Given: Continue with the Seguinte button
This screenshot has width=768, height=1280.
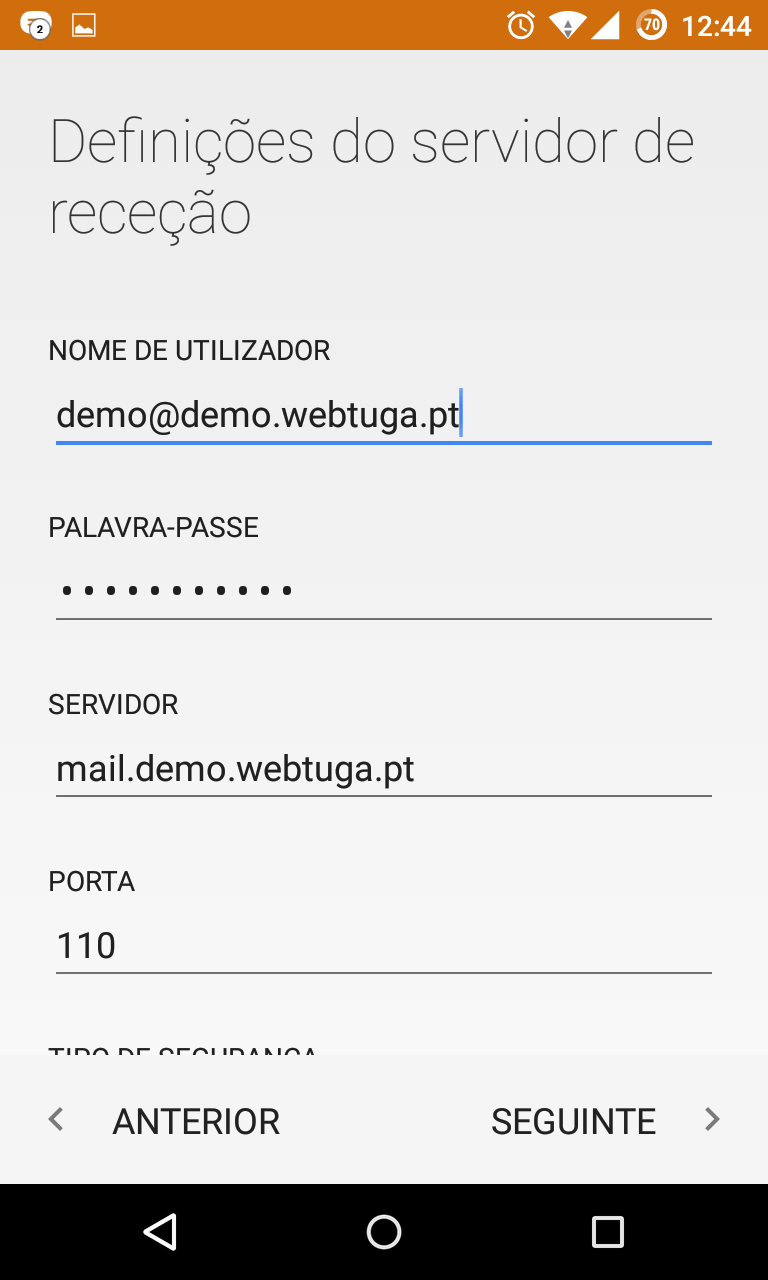Looking at the screenshot, I should coord(604,1121).
